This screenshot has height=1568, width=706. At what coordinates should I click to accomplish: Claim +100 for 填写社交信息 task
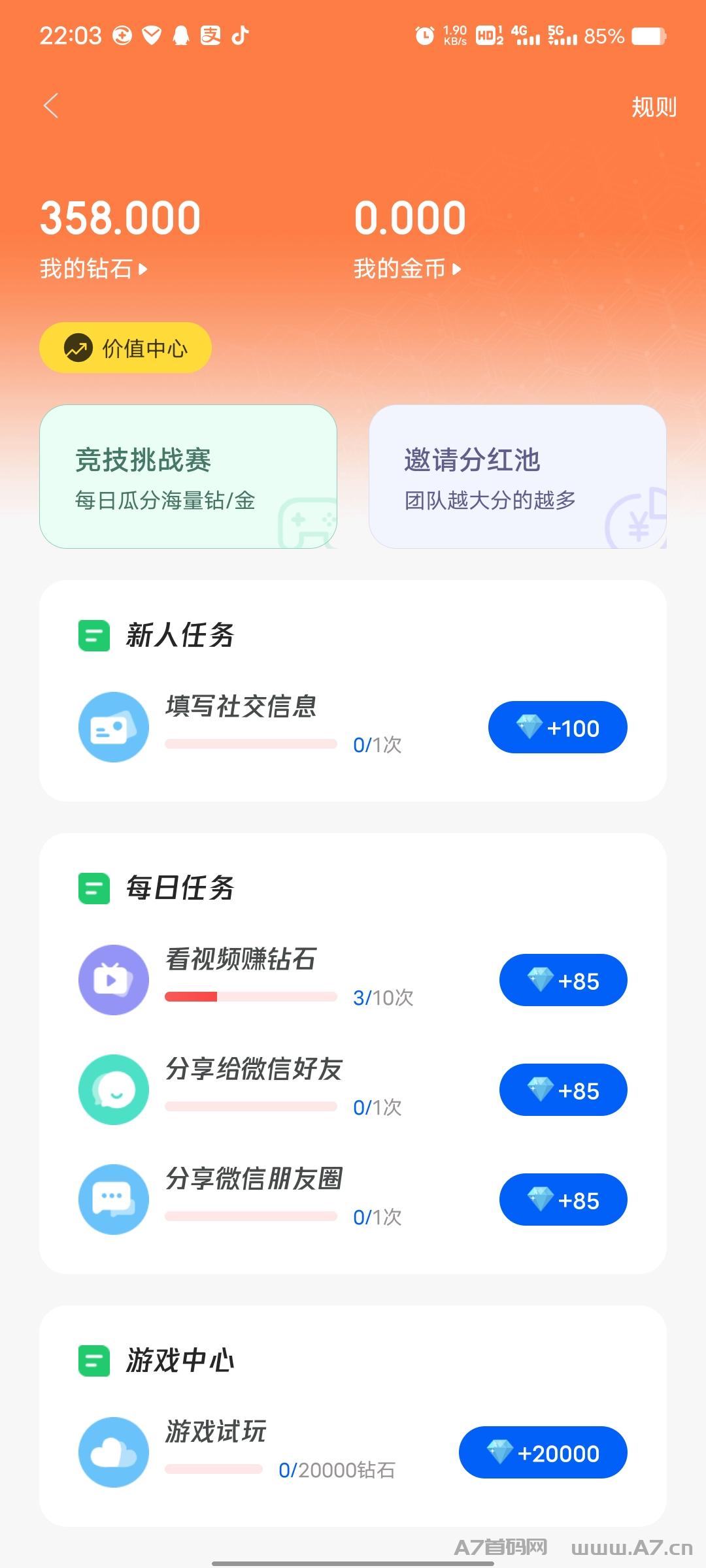click(x=558, y=727)
